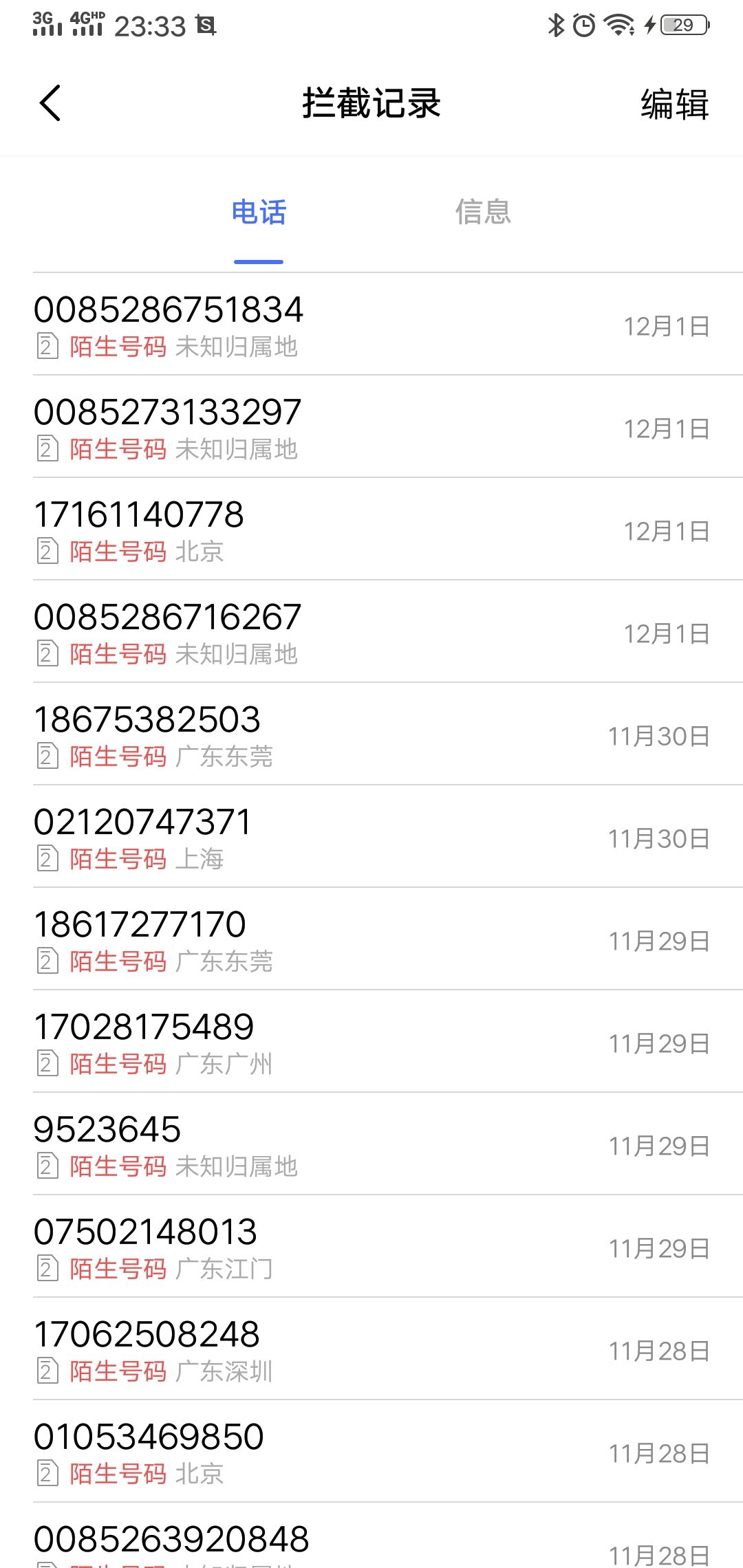
Task: Open the record for 17028175489
Action: pos(371,1042)
